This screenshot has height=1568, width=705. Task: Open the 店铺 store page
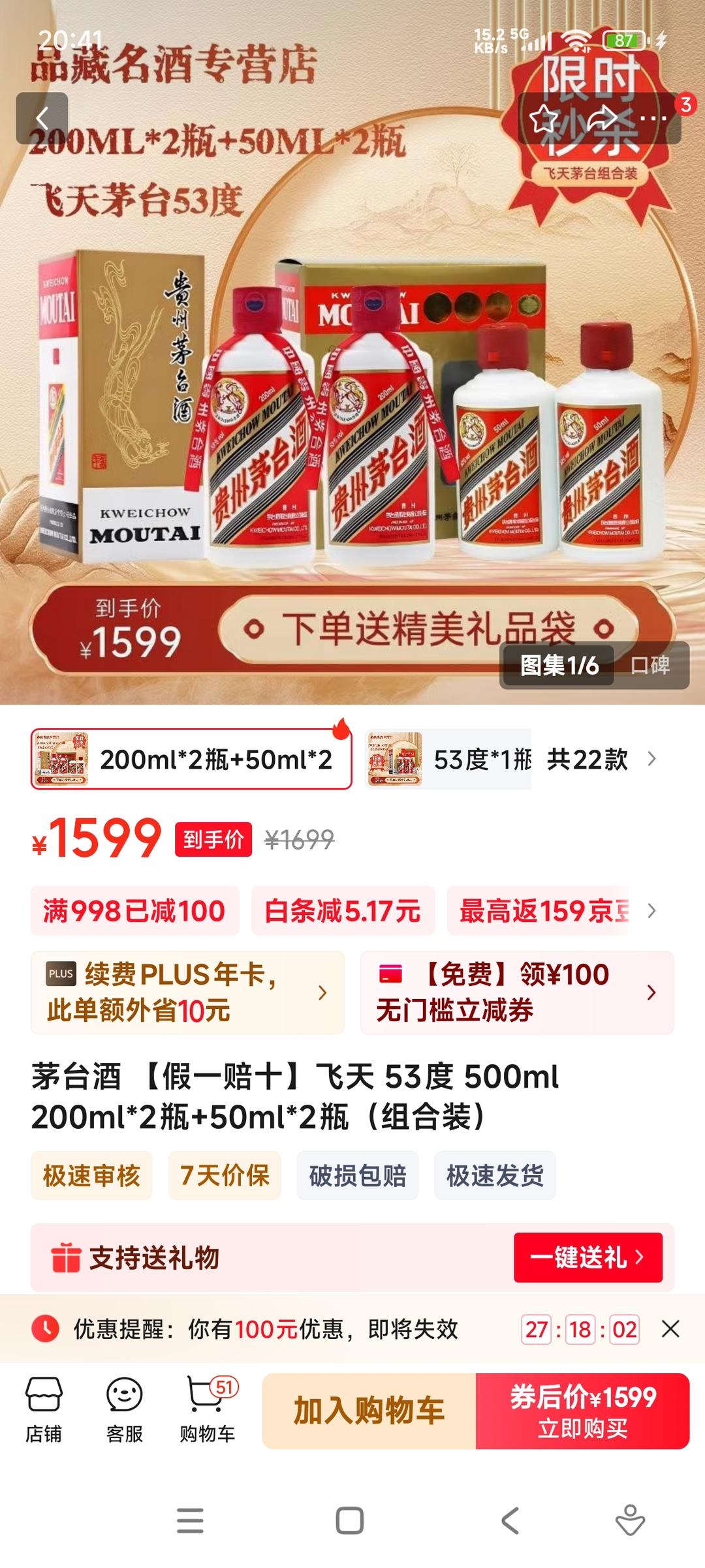(x=44, y=1409)
